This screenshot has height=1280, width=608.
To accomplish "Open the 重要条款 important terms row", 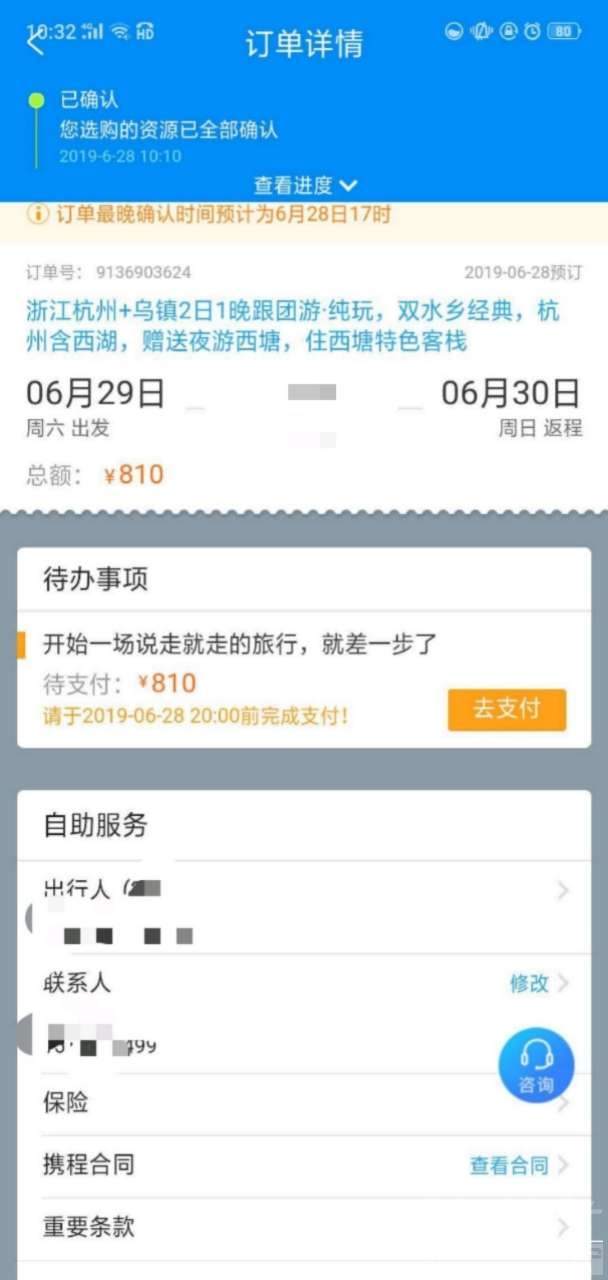I will tap(304, 1227).
